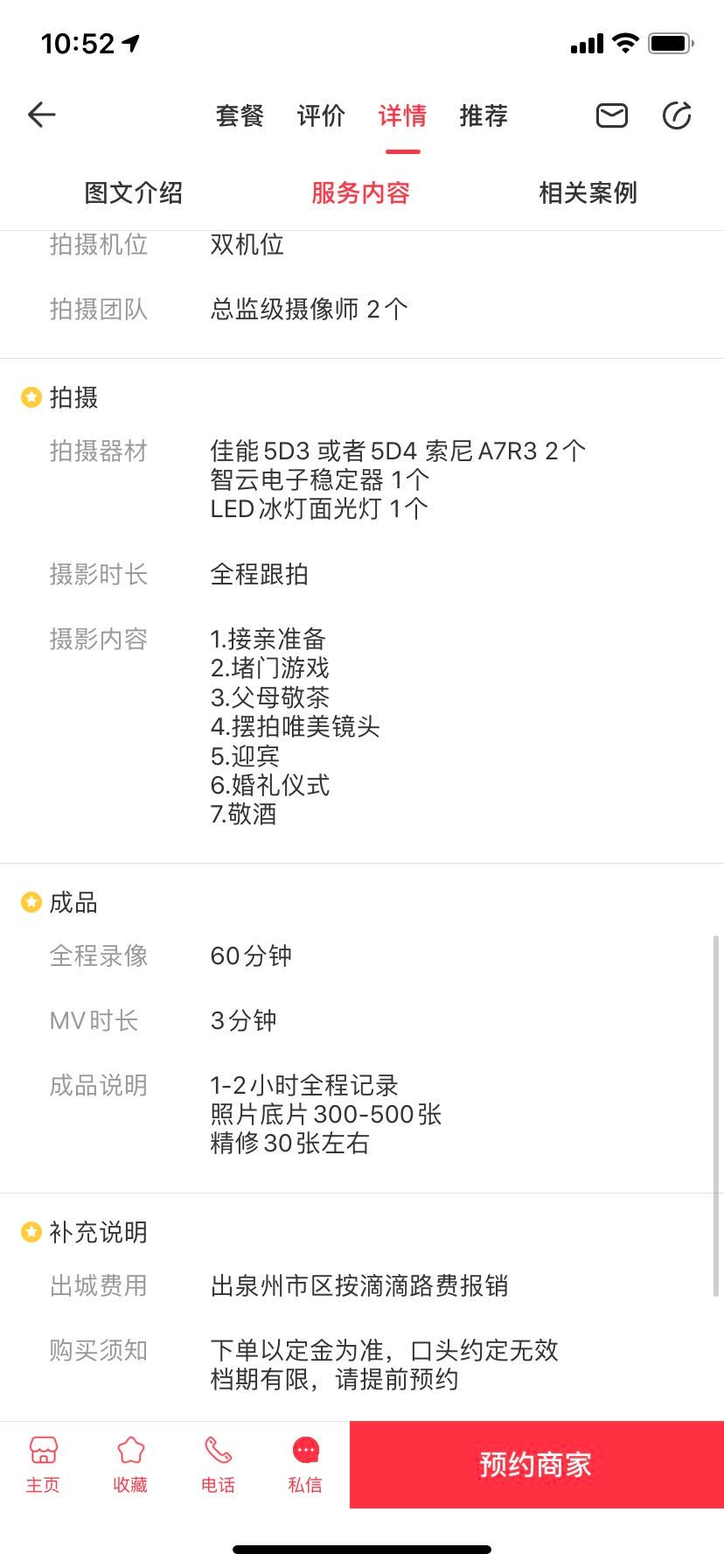Tap the 预约商家 button

(x=536, y=1464)
